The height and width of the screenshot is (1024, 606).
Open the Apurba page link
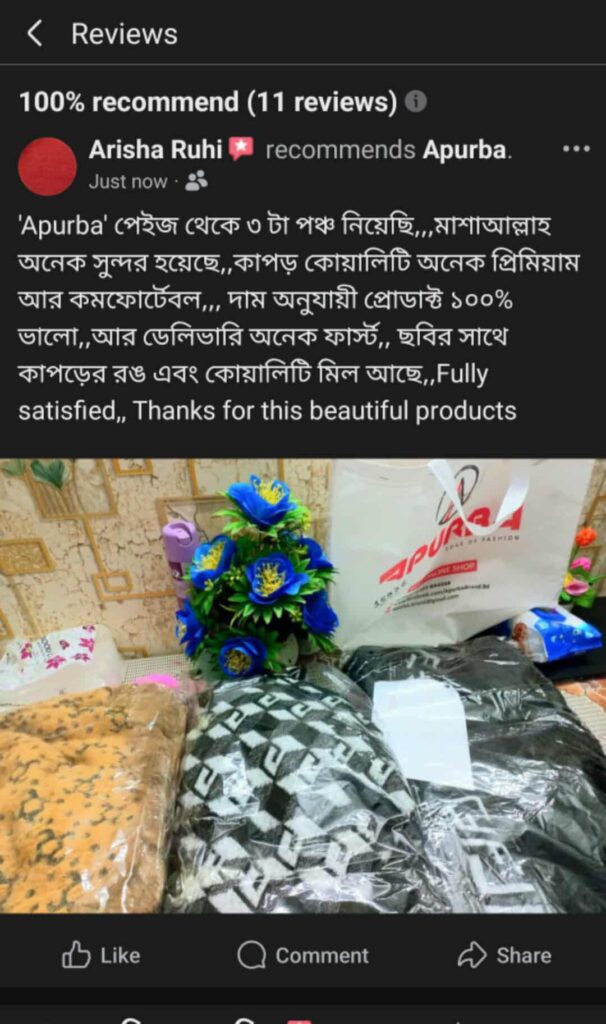coord(465,150)
